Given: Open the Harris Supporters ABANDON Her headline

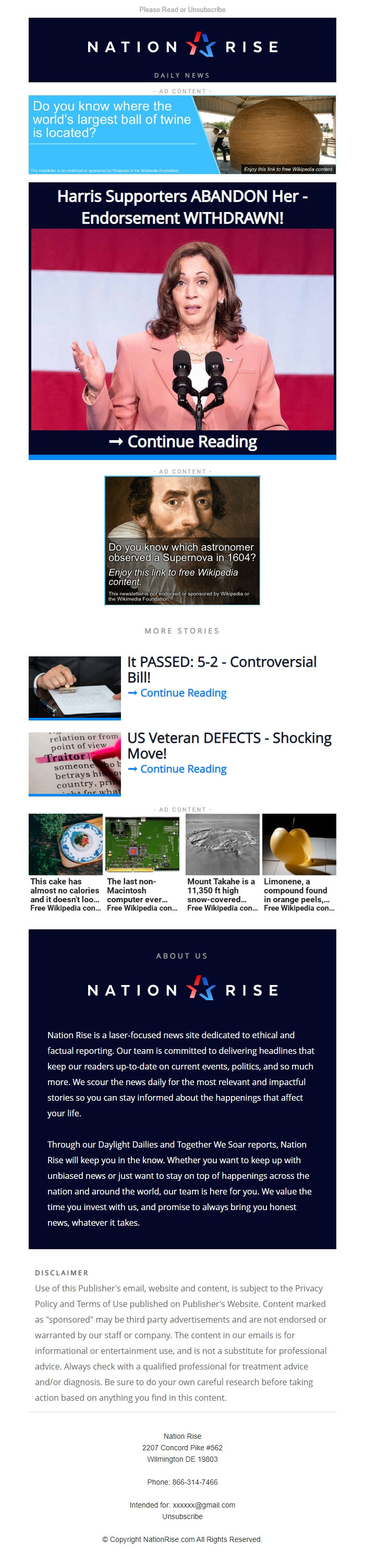Looking at the screenshot, I should (x=182, y=207).
